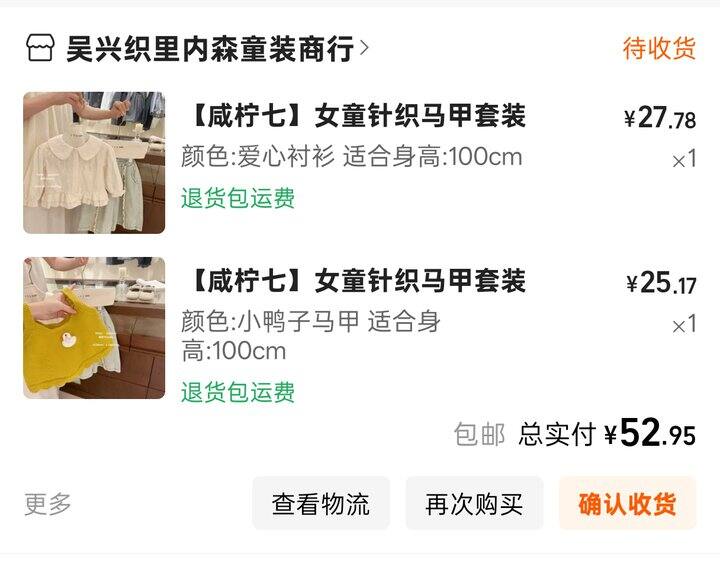
Task: Open the 爱心衬衫 item thumbnail
Action: [x=94, y=163]
